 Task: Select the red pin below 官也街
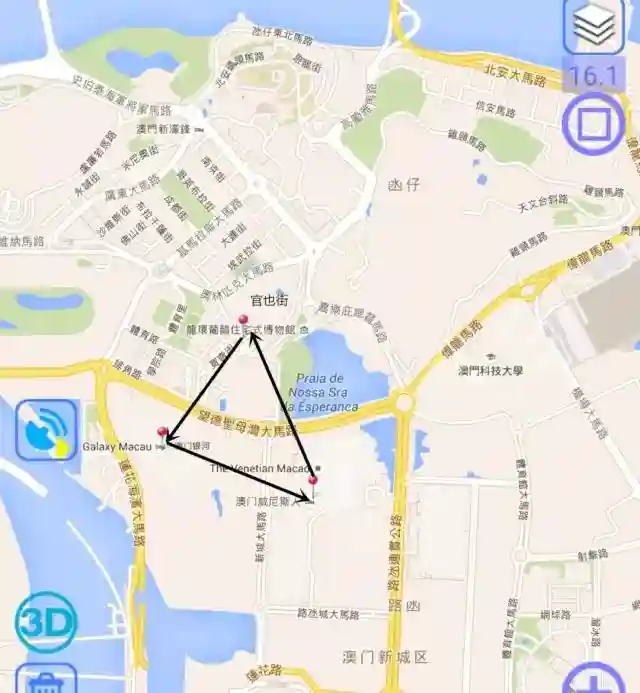(243, 322)
